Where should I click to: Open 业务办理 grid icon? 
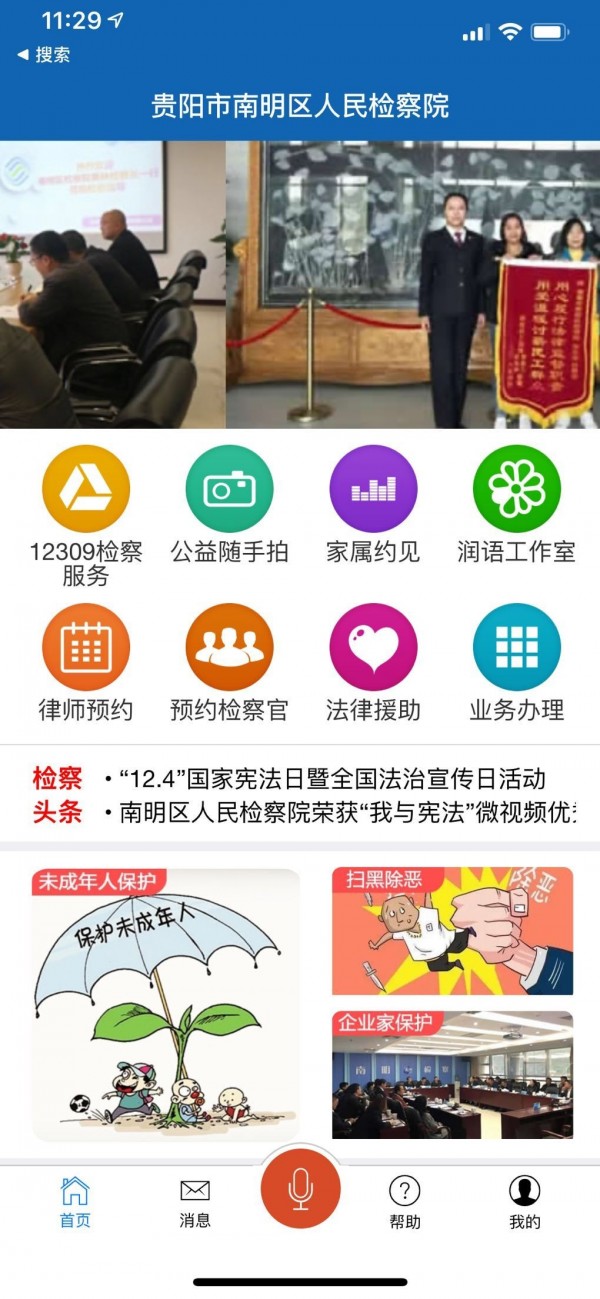[x=516, y=647]
